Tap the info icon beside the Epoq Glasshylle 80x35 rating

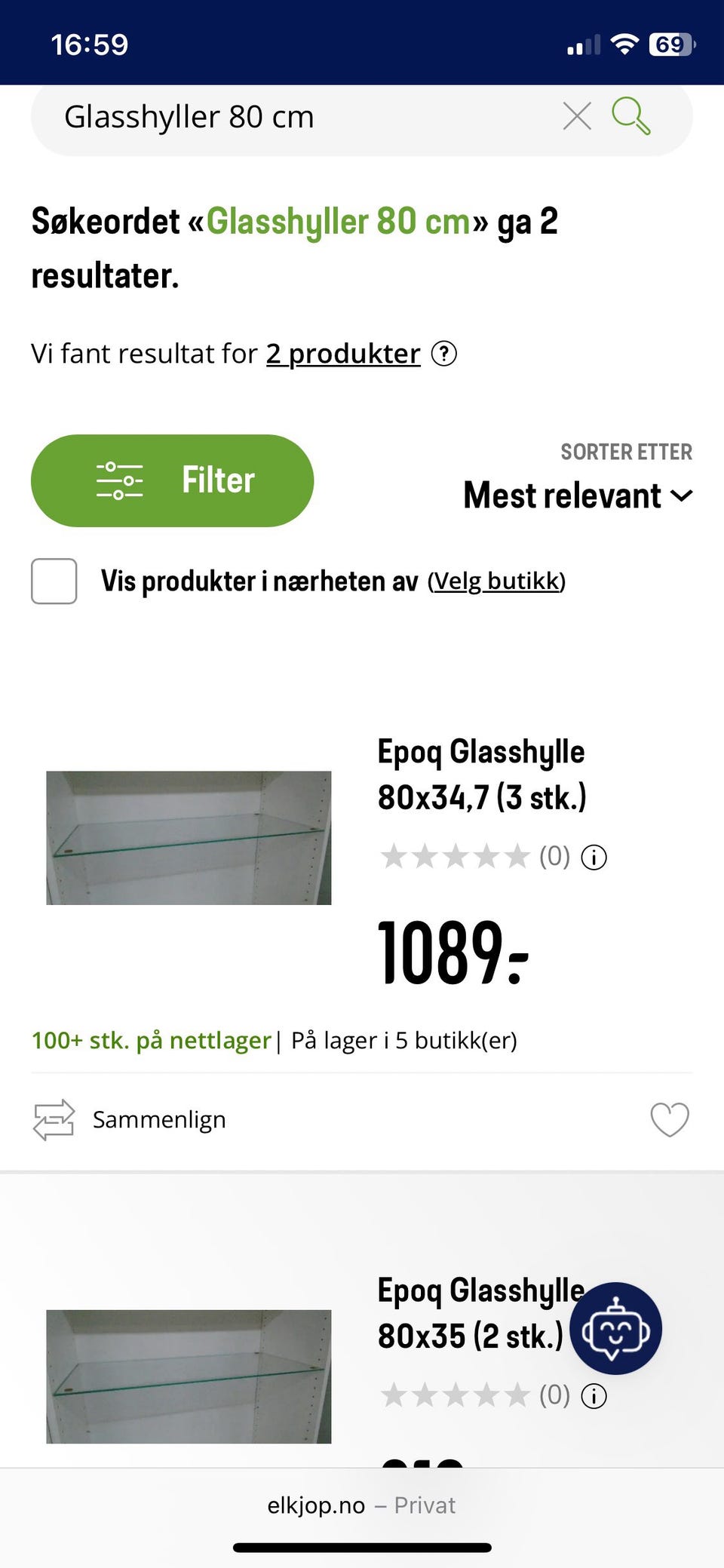(594, 1396)
